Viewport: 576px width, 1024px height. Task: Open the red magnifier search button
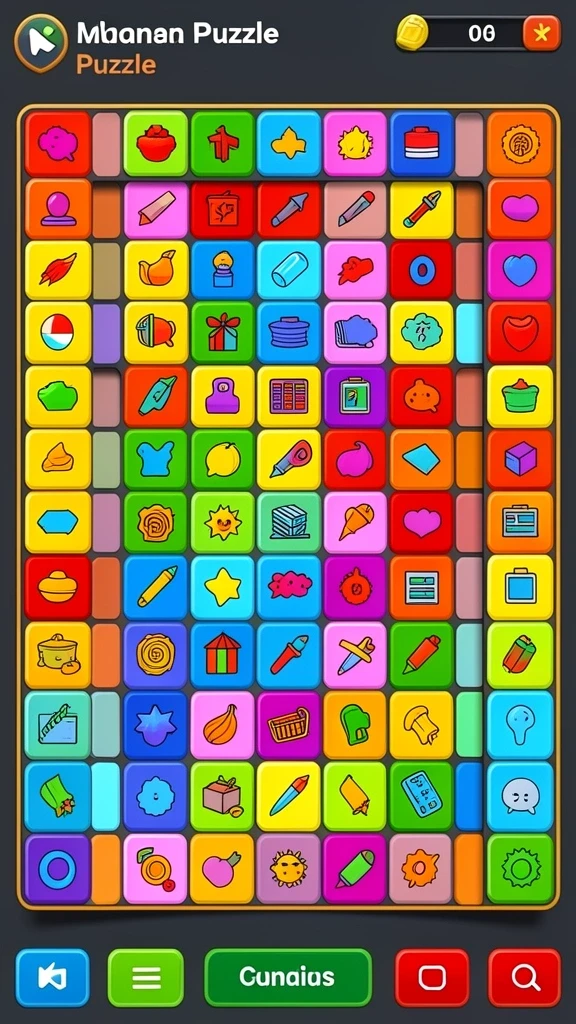tap(524, 977)
